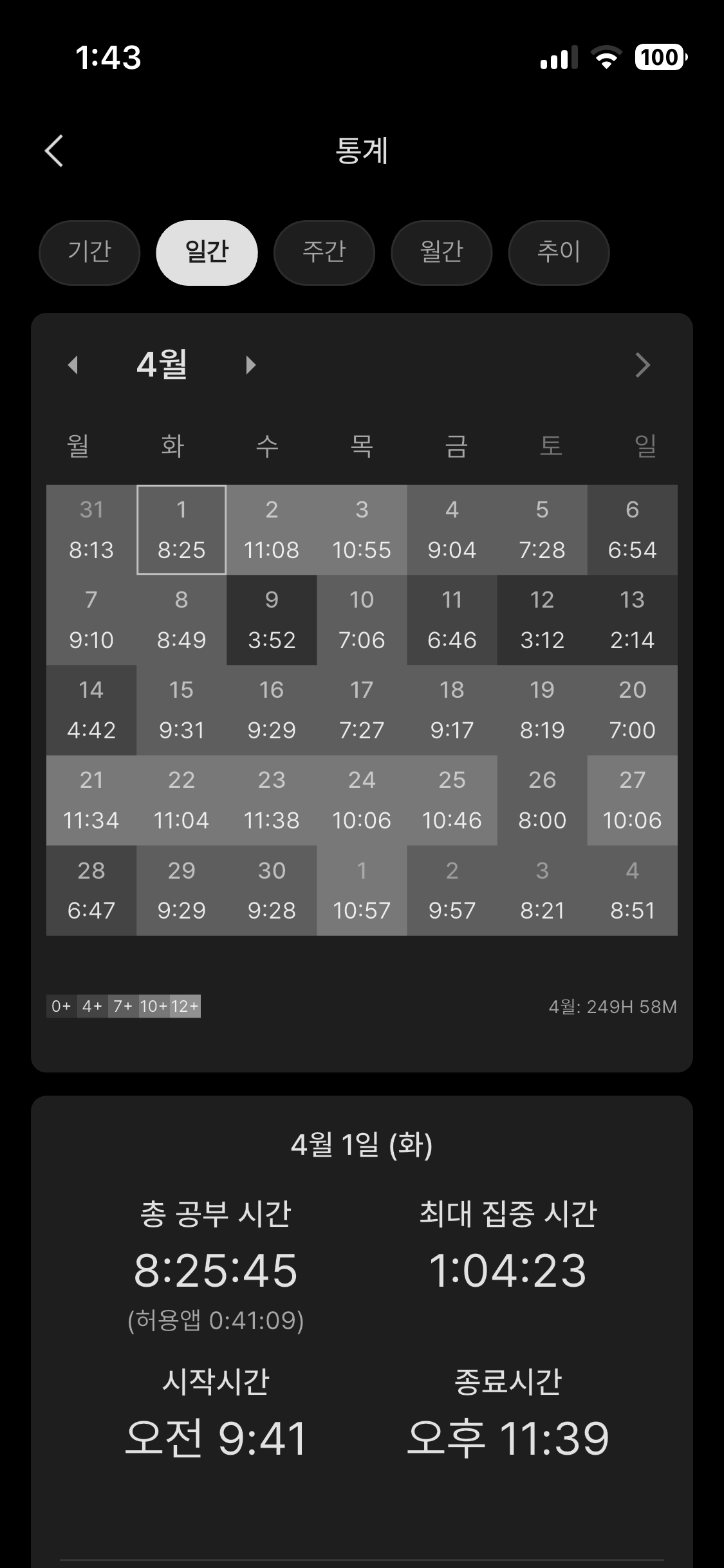The width and height of the screenshot is (724, 1568).
Task: Open the 월간 tab
Action: pos(441,252)
